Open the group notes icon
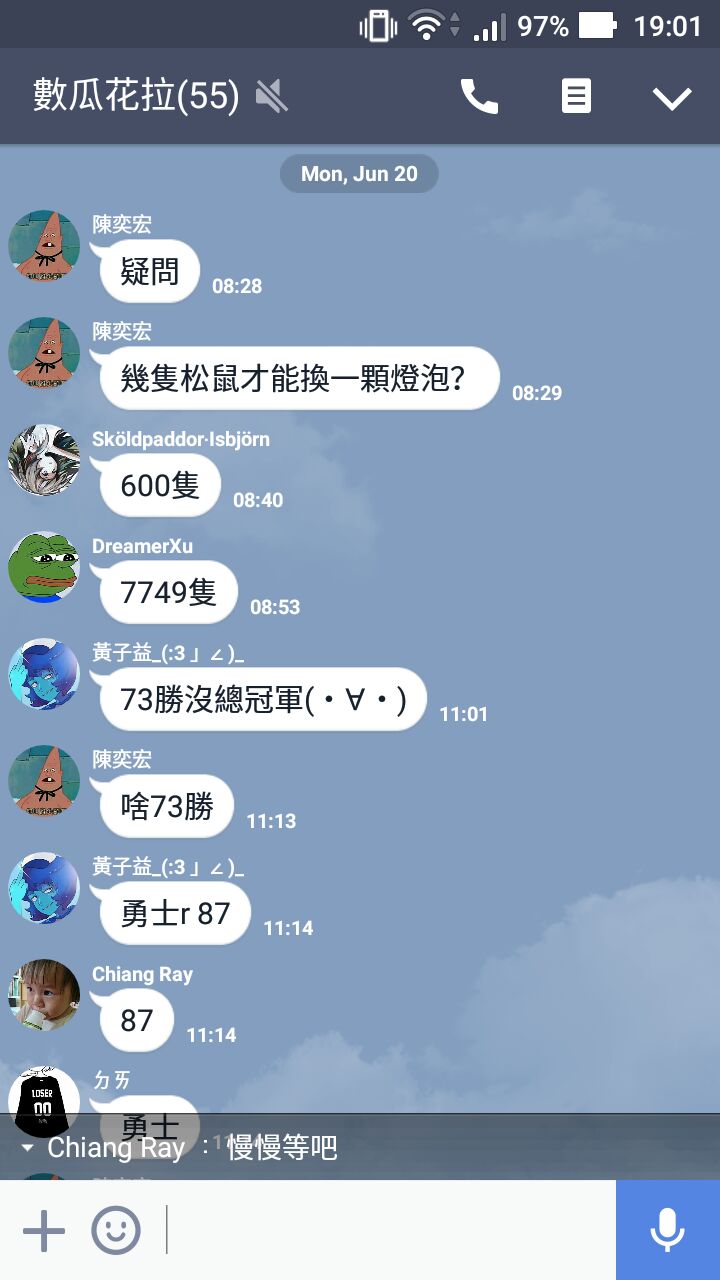Image resolution: width=720 pixels, height=1280 pixels. pos(576,97)
